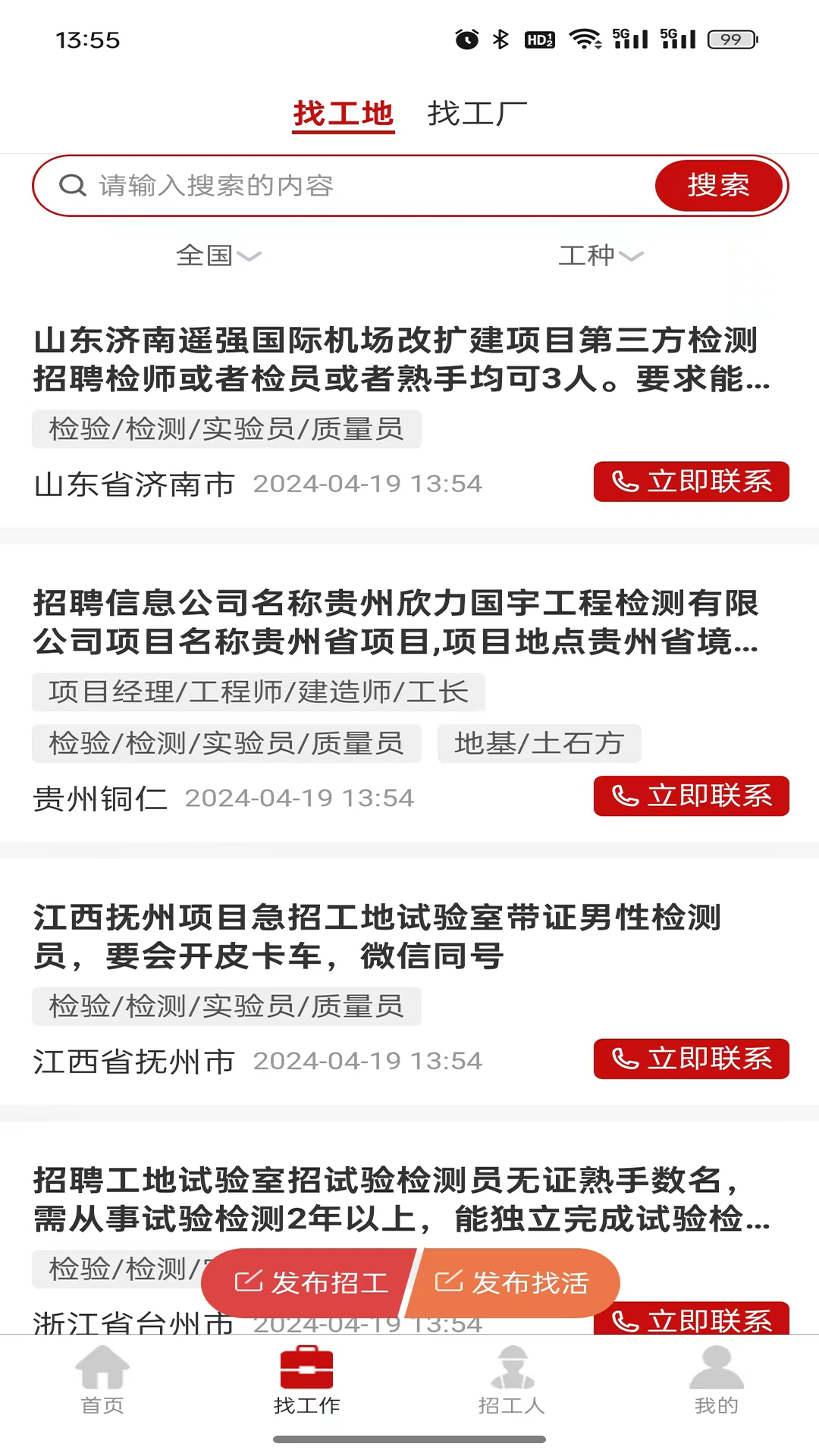Open the chevron beside 全国 filter
The image size is (819, 1456).
click(251, 259)
